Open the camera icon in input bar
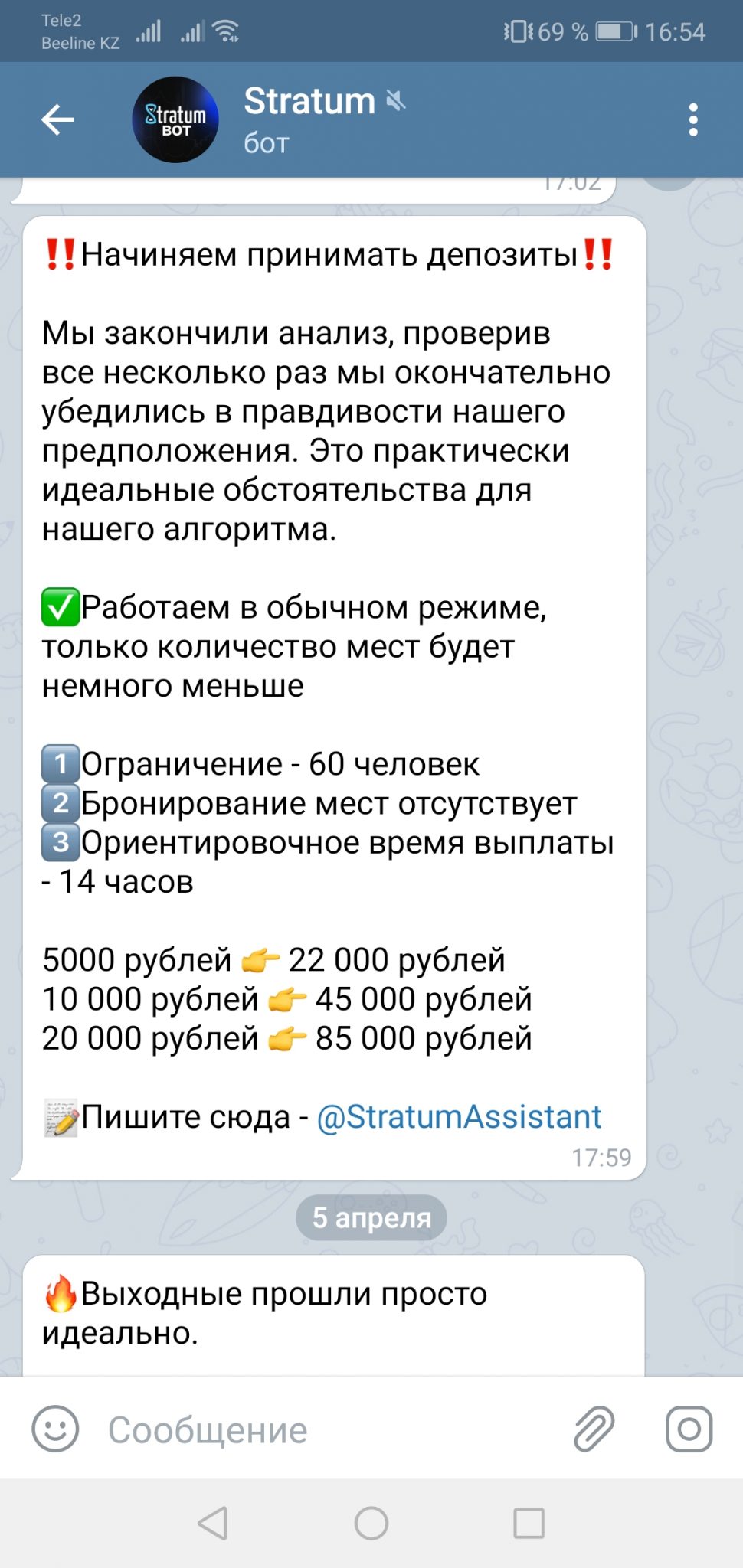 pos(689,1429)
